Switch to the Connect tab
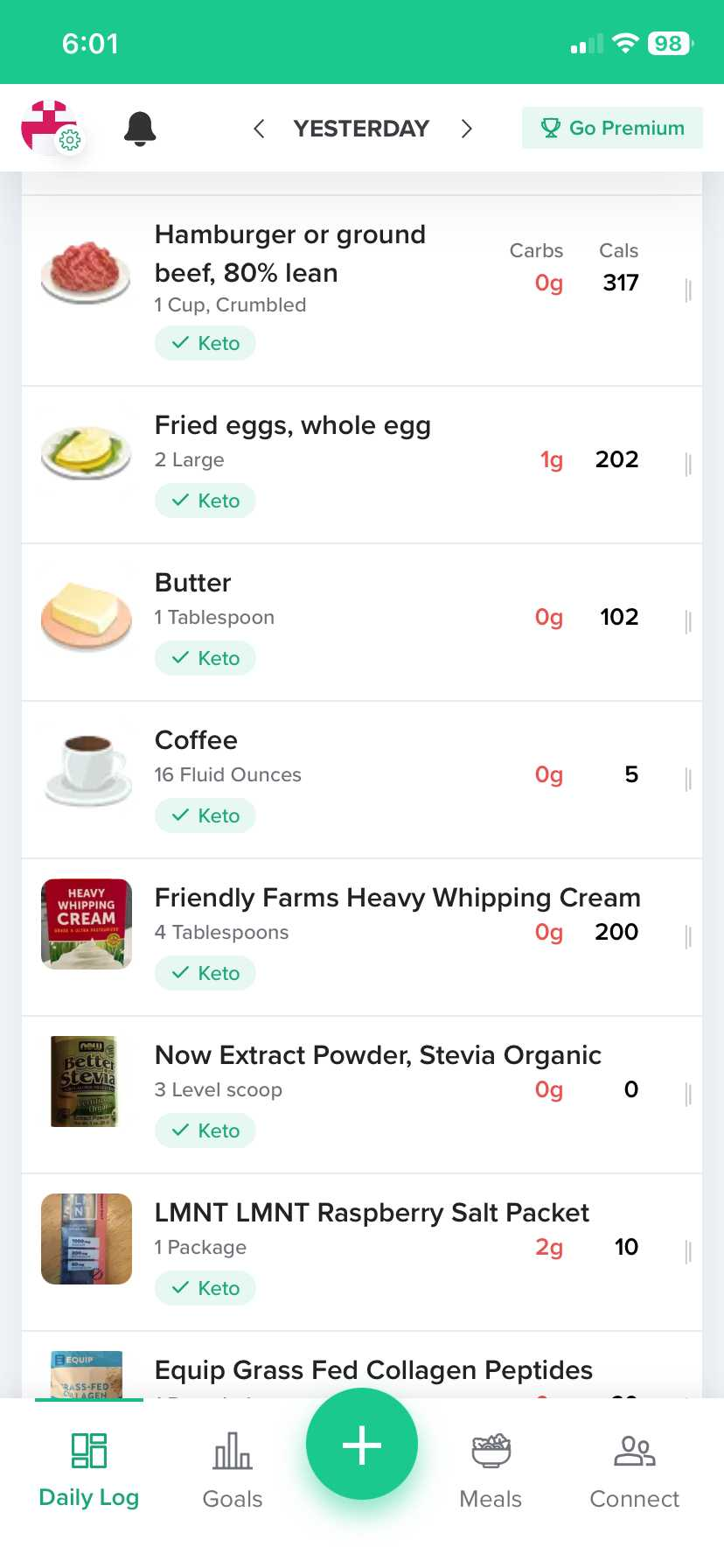The image size is (724, 1568). click(x=634, y=1470)
